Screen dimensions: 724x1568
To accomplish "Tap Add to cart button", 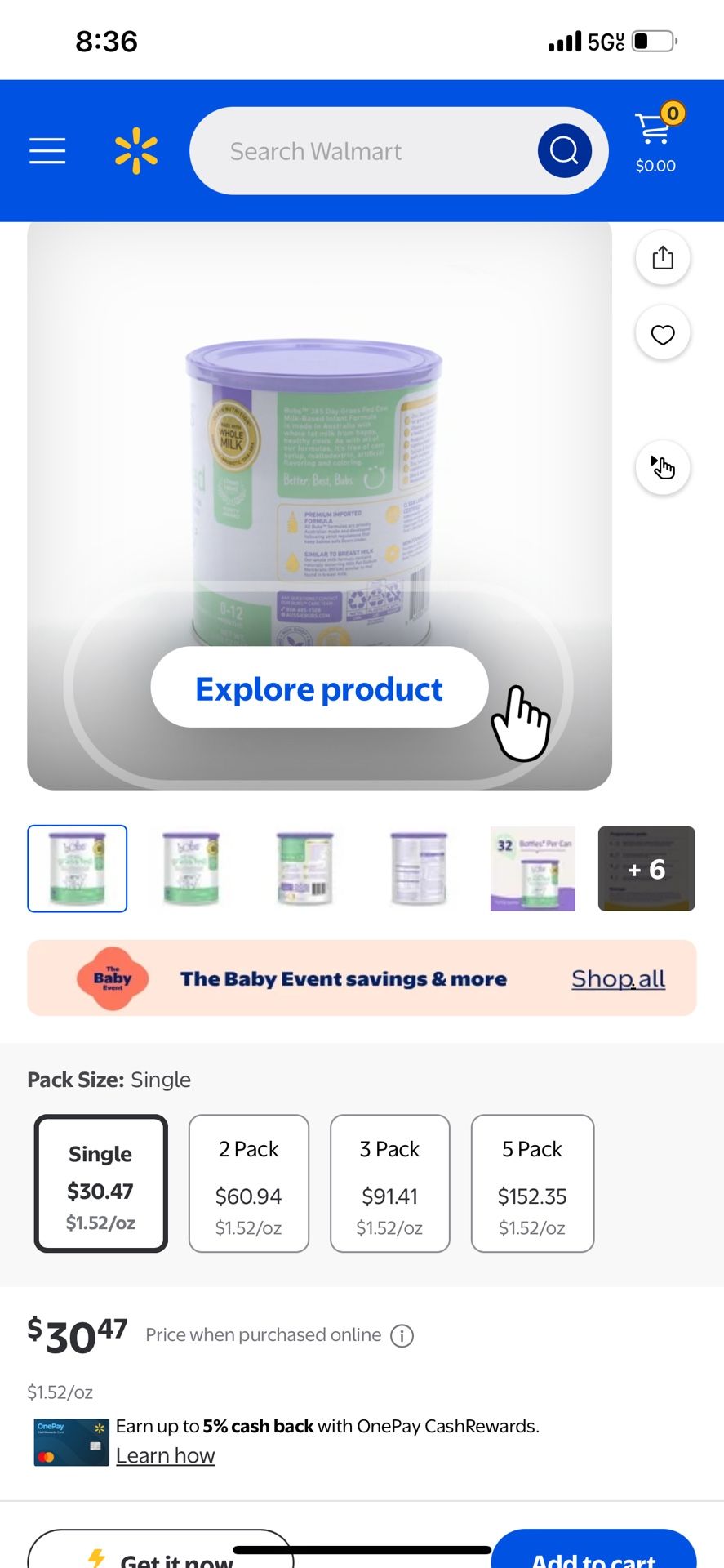I will pyautogui.click(x=593, y=1549).
